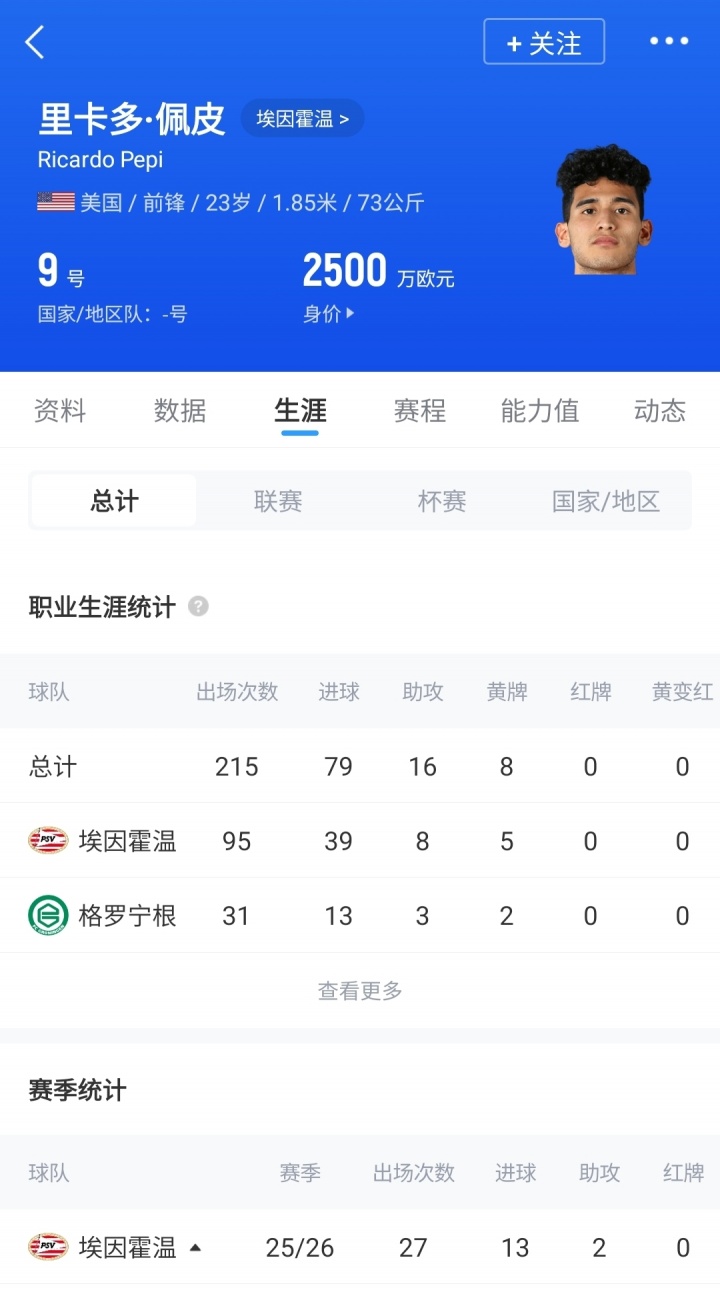Switch to the 赛程 tab
This screenshot has width=720, height=1290.
420,411
